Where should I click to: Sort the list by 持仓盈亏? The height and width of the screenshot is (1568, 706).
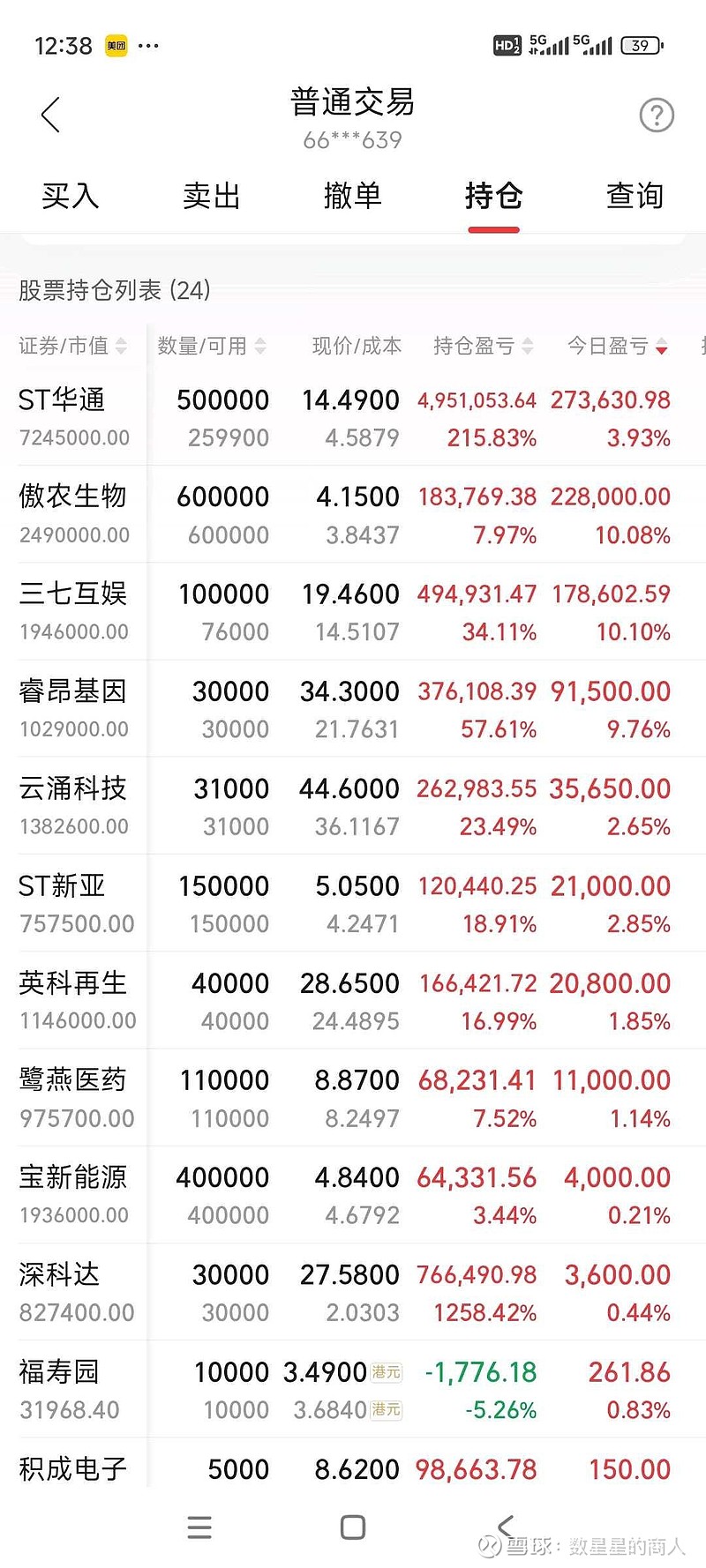point(484,346)
